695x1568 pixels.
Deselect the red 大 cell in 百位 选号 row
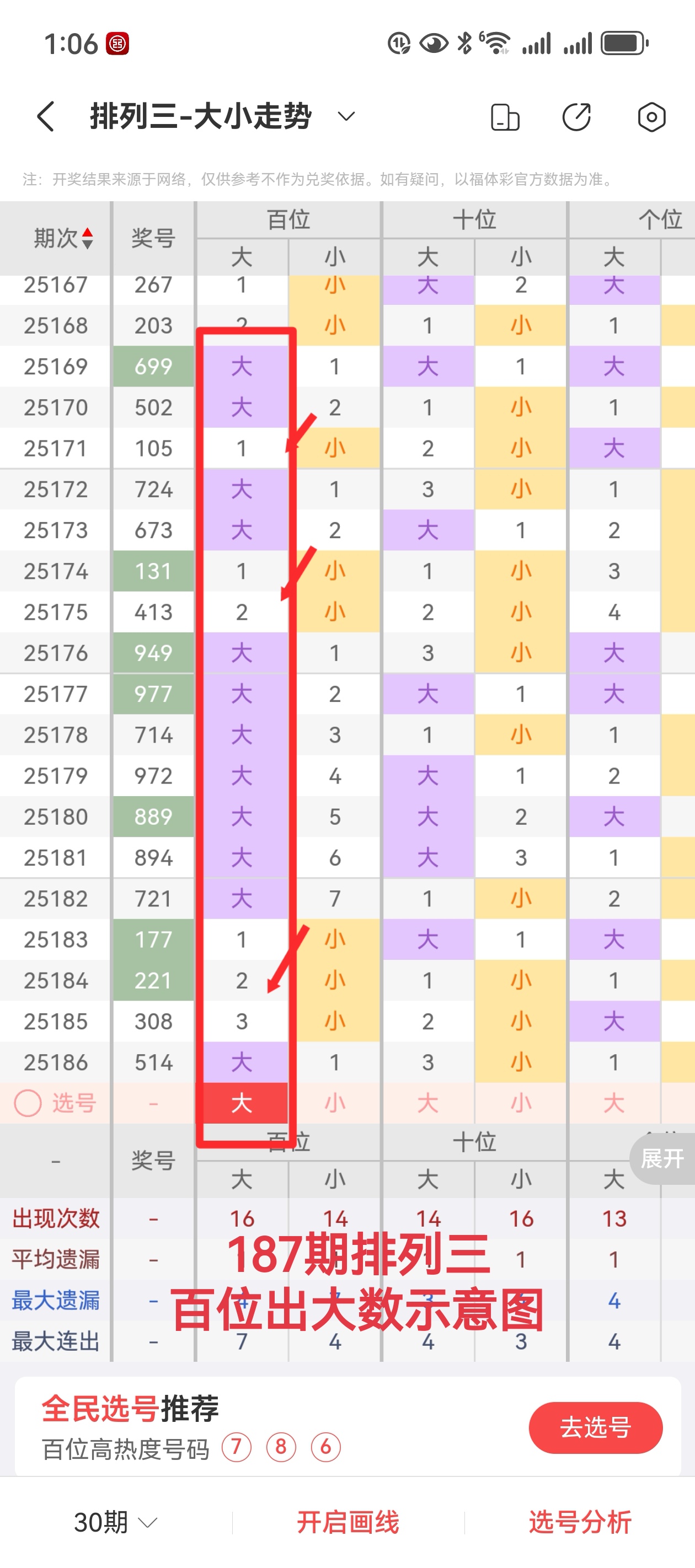[243, 1103]
